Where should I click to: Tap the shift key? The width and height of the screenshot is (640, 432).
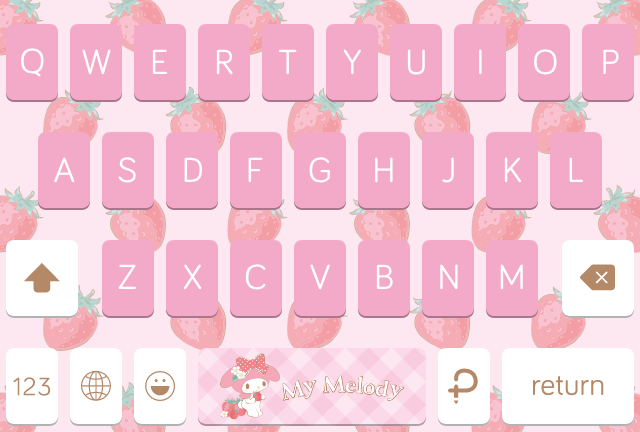[x=42, y=278]
